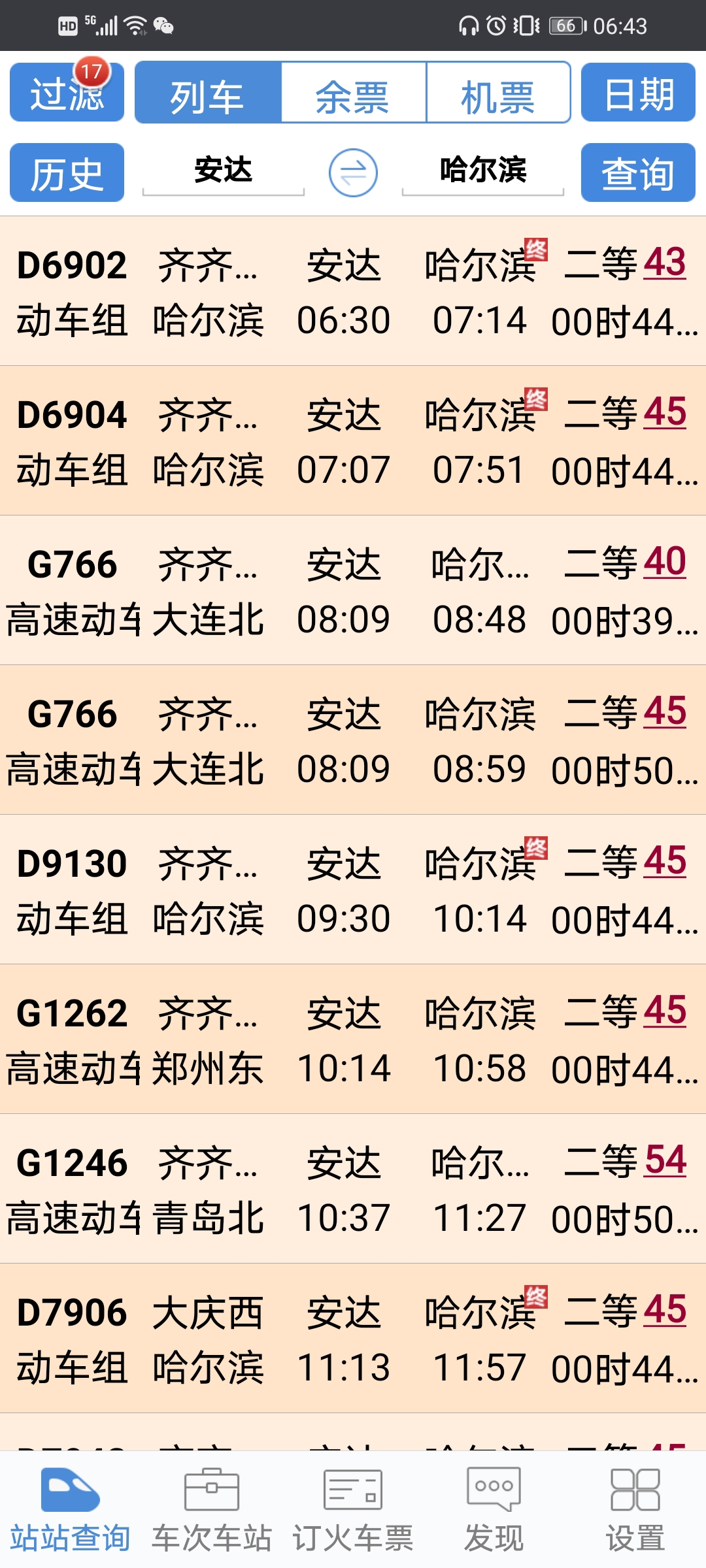Image resolution: width=706 pixels, height=1568 pixels.
Task: Open 历史 search history
Action: (x=67, y=172)
